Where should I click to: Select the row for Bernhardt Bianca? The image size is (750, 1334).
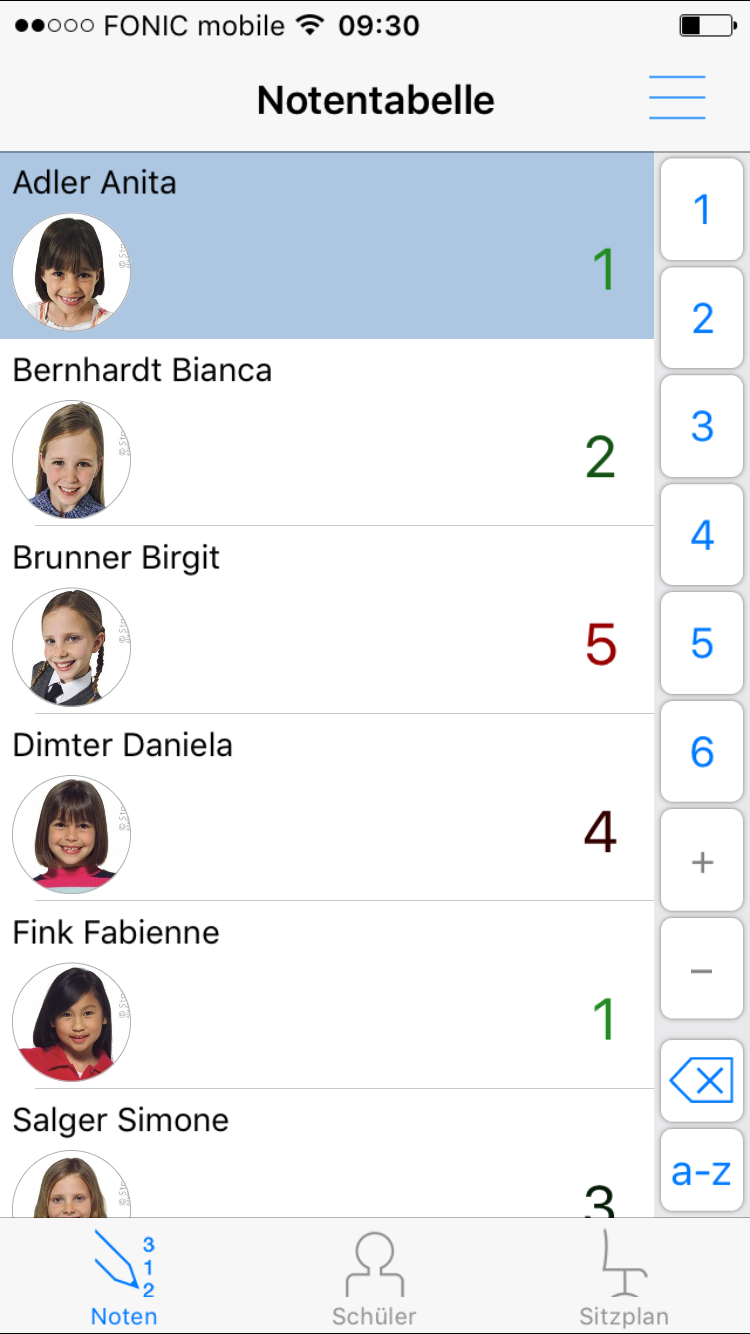point(327,433)
